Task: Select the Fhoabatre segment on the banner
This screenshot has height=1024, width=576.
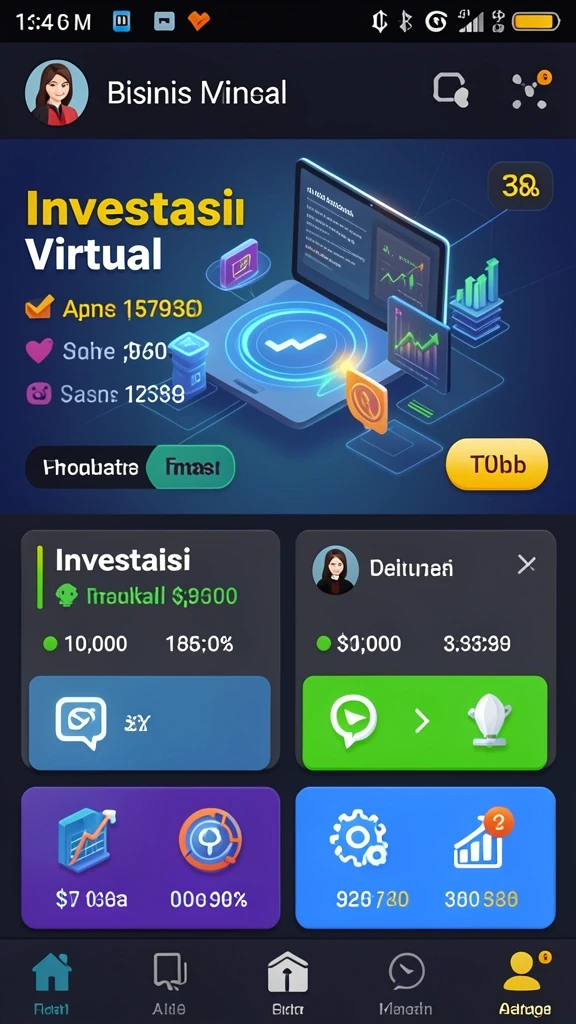Action: coord(90,467)
